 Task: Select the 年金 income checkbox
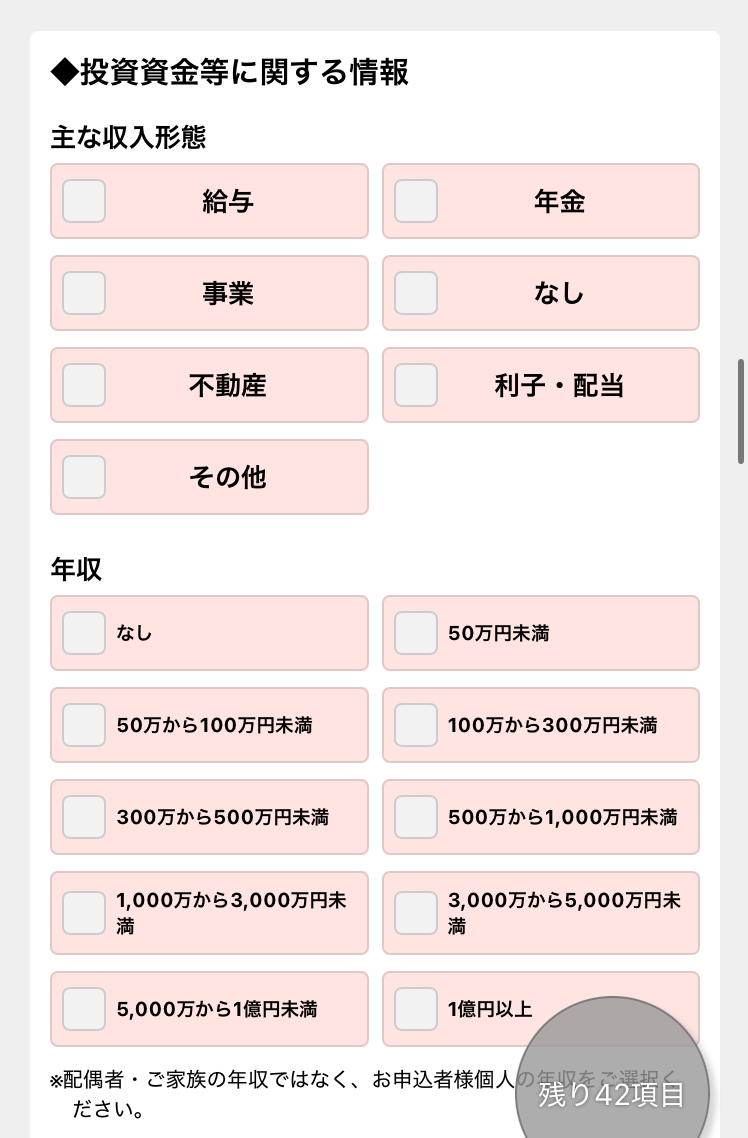click(x=416, y=201)
